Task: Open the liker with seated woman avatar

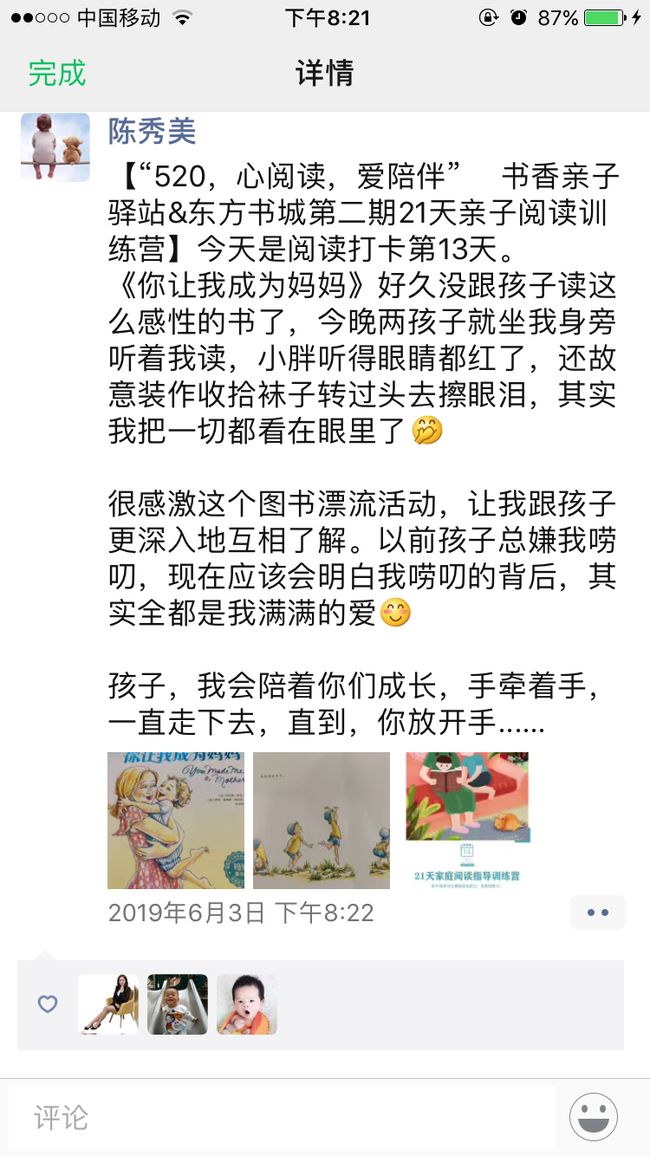Action: (108, 1004)
